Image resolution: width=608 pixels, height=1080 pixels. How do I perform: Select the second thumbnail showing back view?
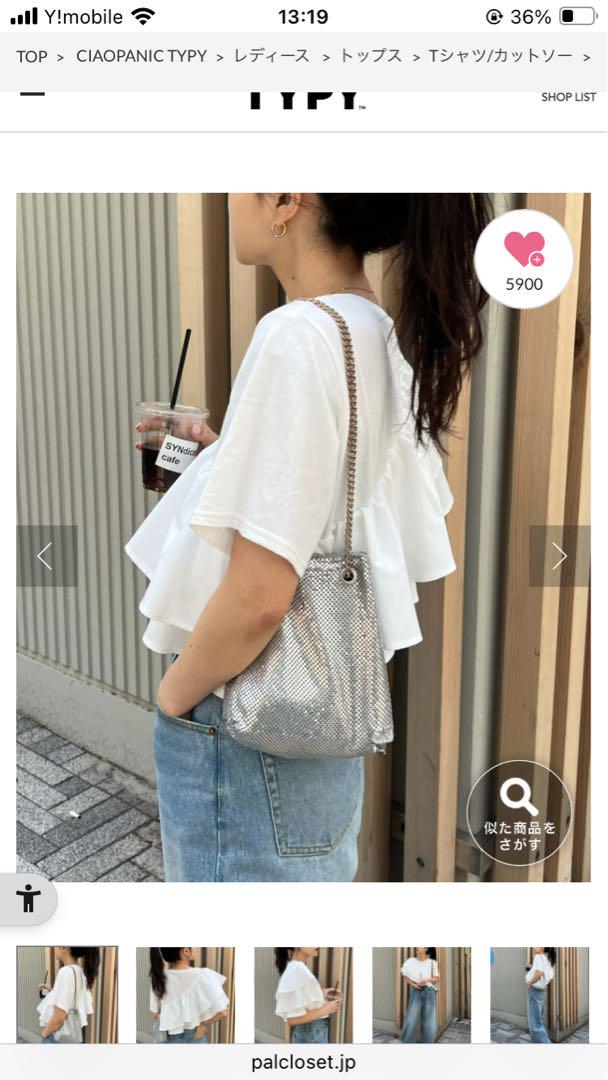click(185, 994)
